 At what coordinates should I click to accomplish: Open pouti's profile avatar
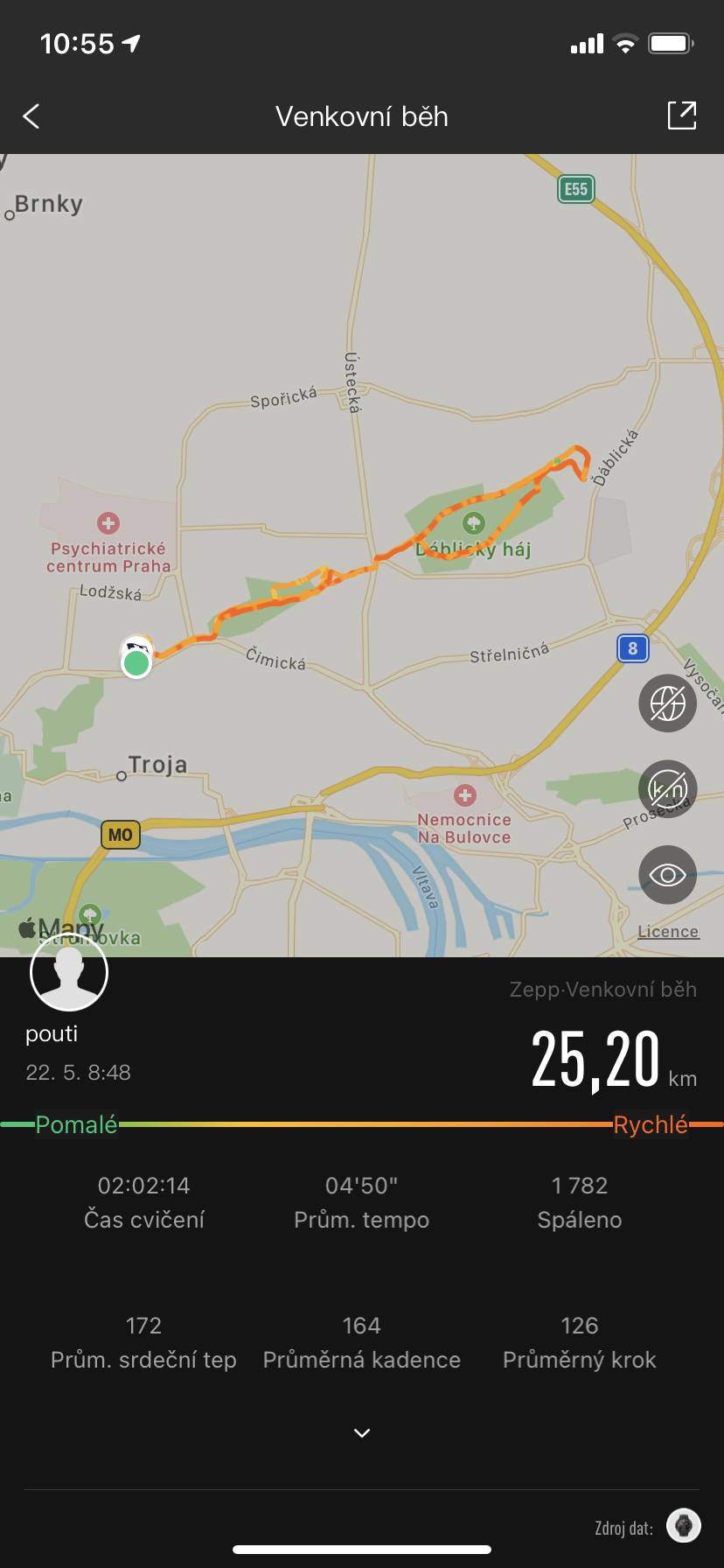[69, 972]
